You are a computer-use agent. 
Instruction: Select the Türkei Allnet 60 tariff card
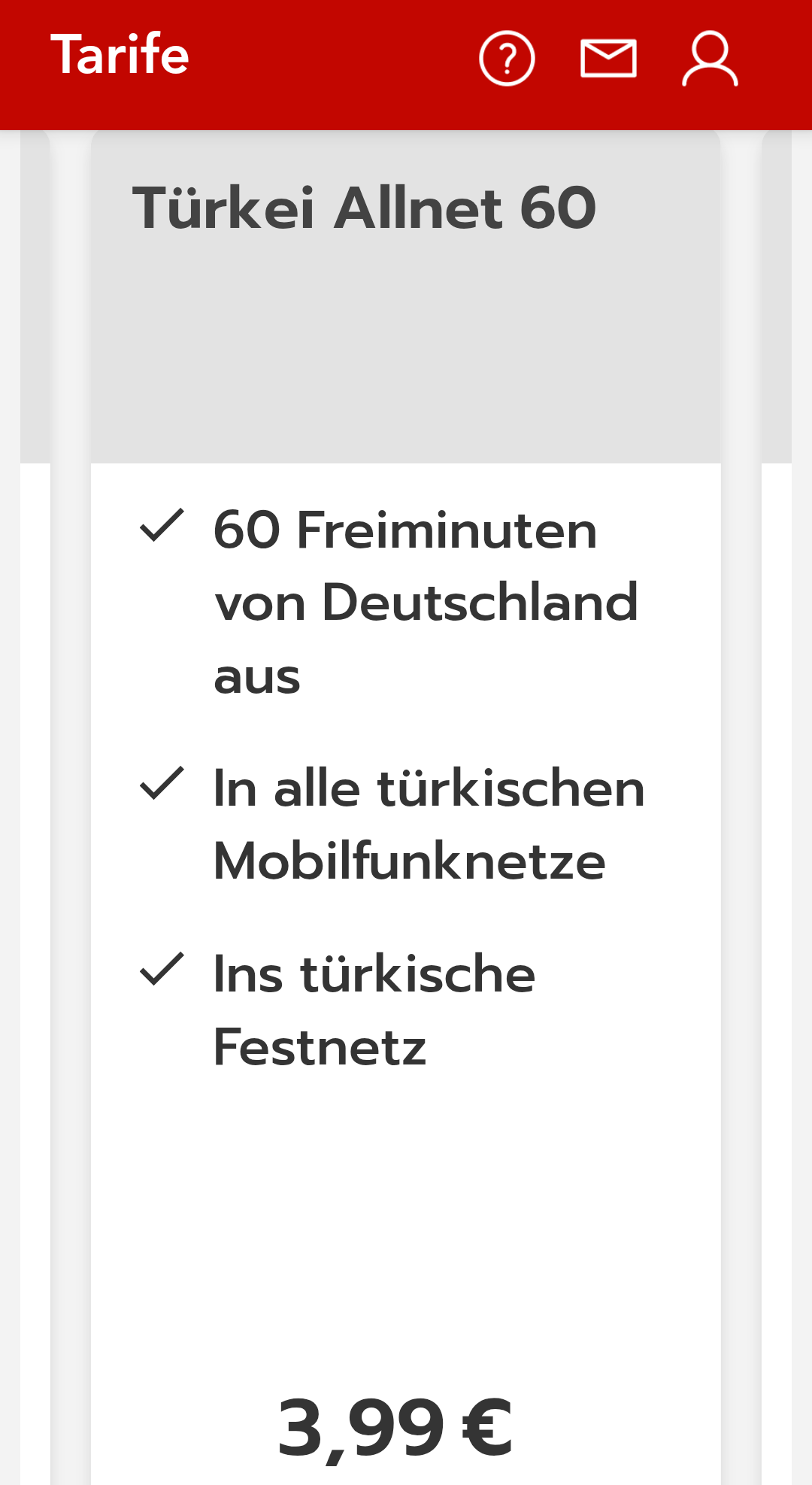click(406, 808)
